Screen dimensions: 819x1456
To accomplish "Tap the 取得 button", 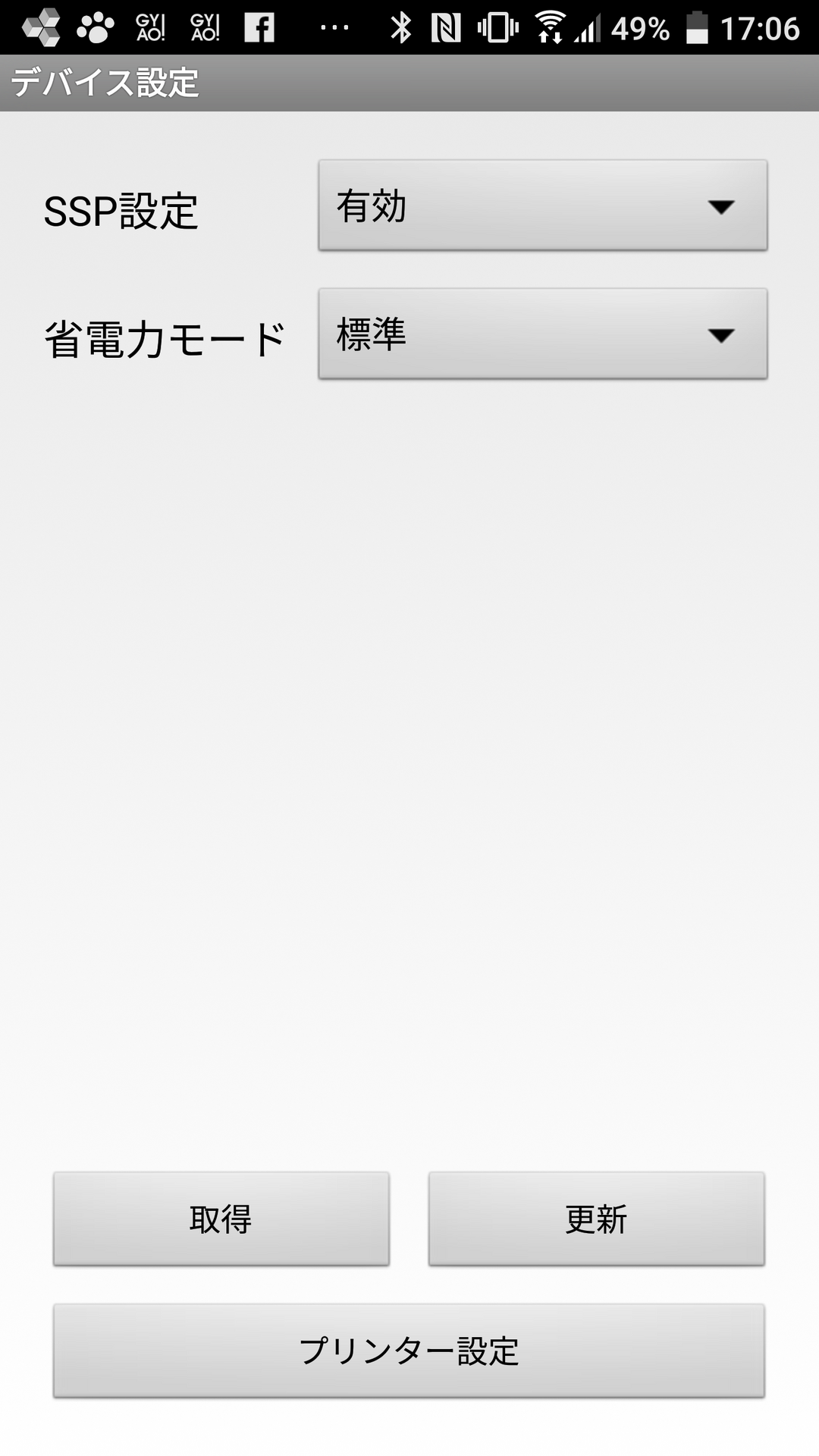I will [x=221, y=1219].
